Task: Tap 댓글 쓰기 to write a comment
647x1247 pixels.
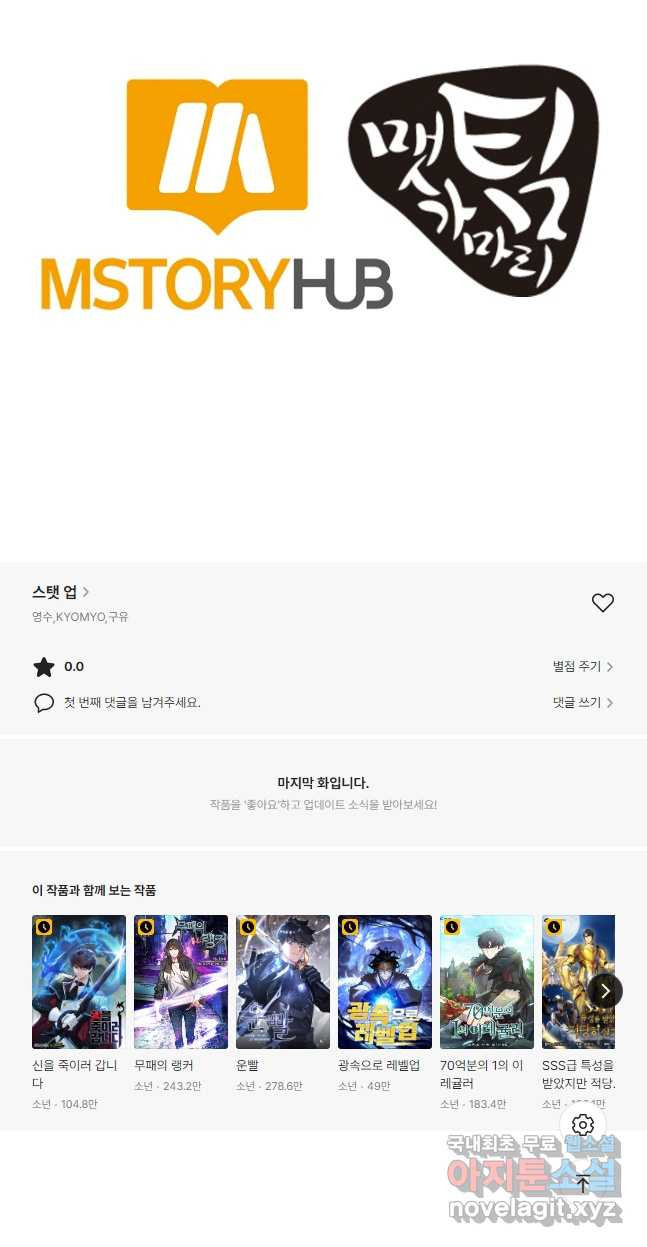Action: click(x=583, y=702)
